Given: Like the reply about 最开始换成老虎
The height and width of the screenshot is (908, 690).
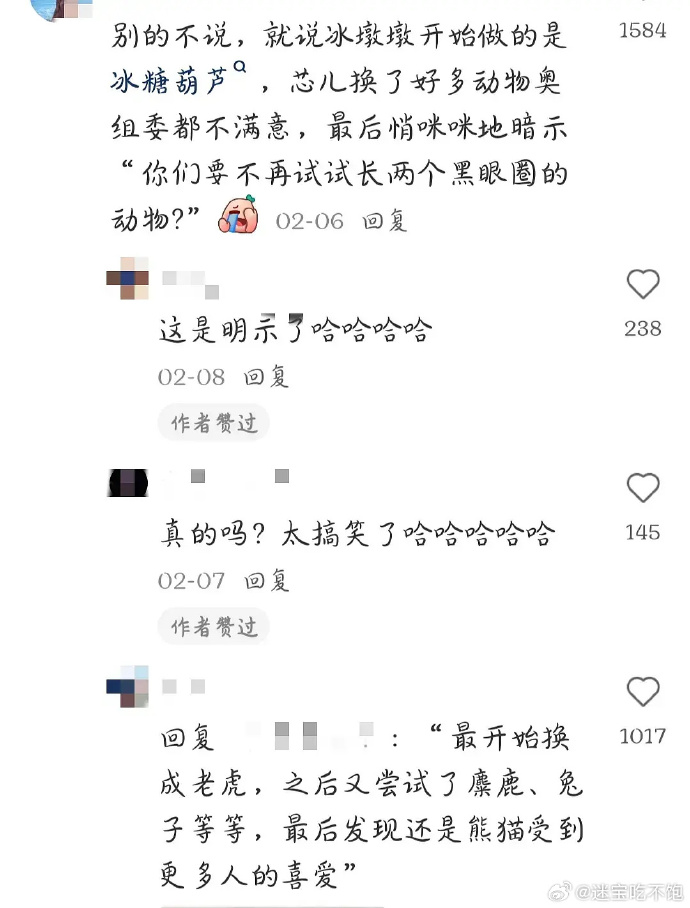Looking at the screenshot, I should click(x=643, y=692).
